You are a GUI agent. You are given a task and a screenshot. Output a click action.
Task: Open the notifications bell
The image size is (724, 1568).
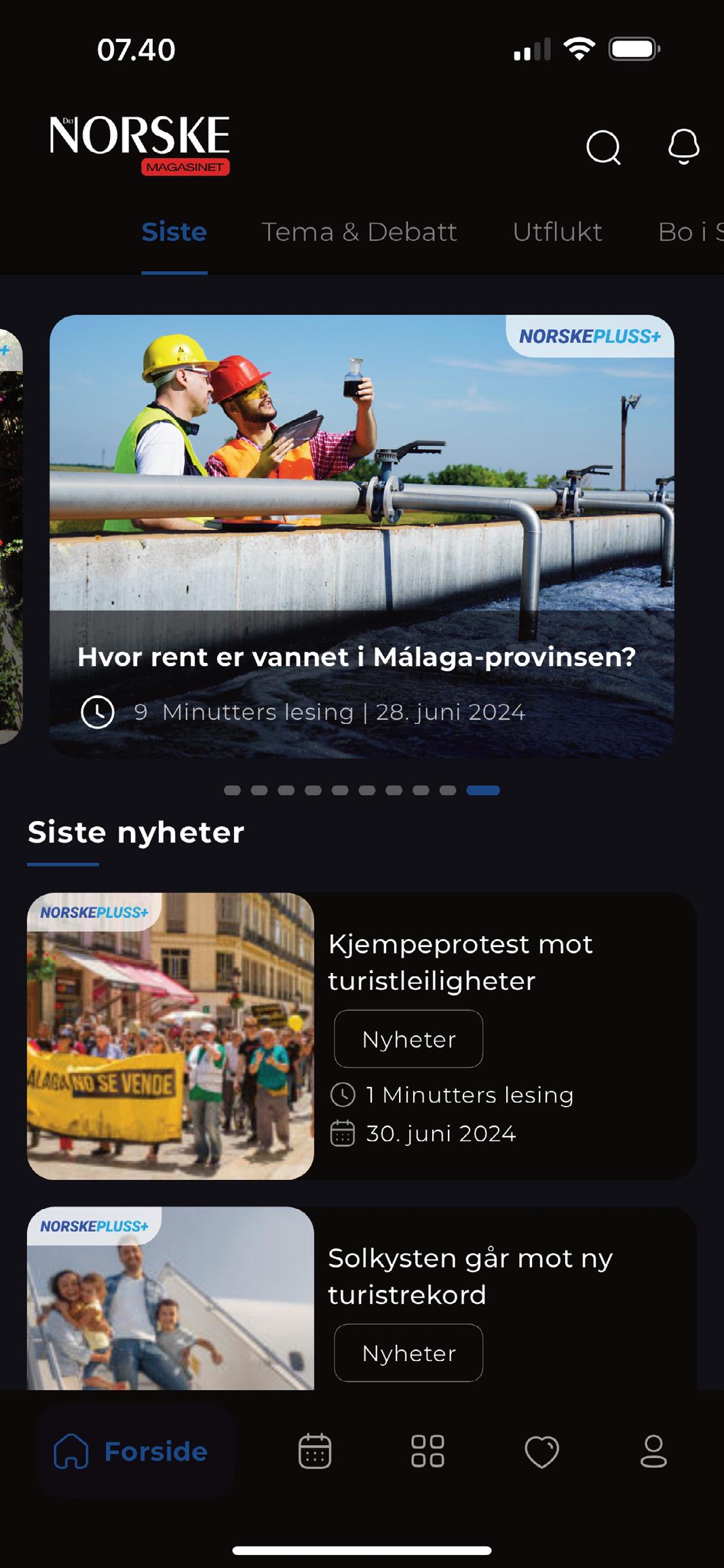(683, 146)
